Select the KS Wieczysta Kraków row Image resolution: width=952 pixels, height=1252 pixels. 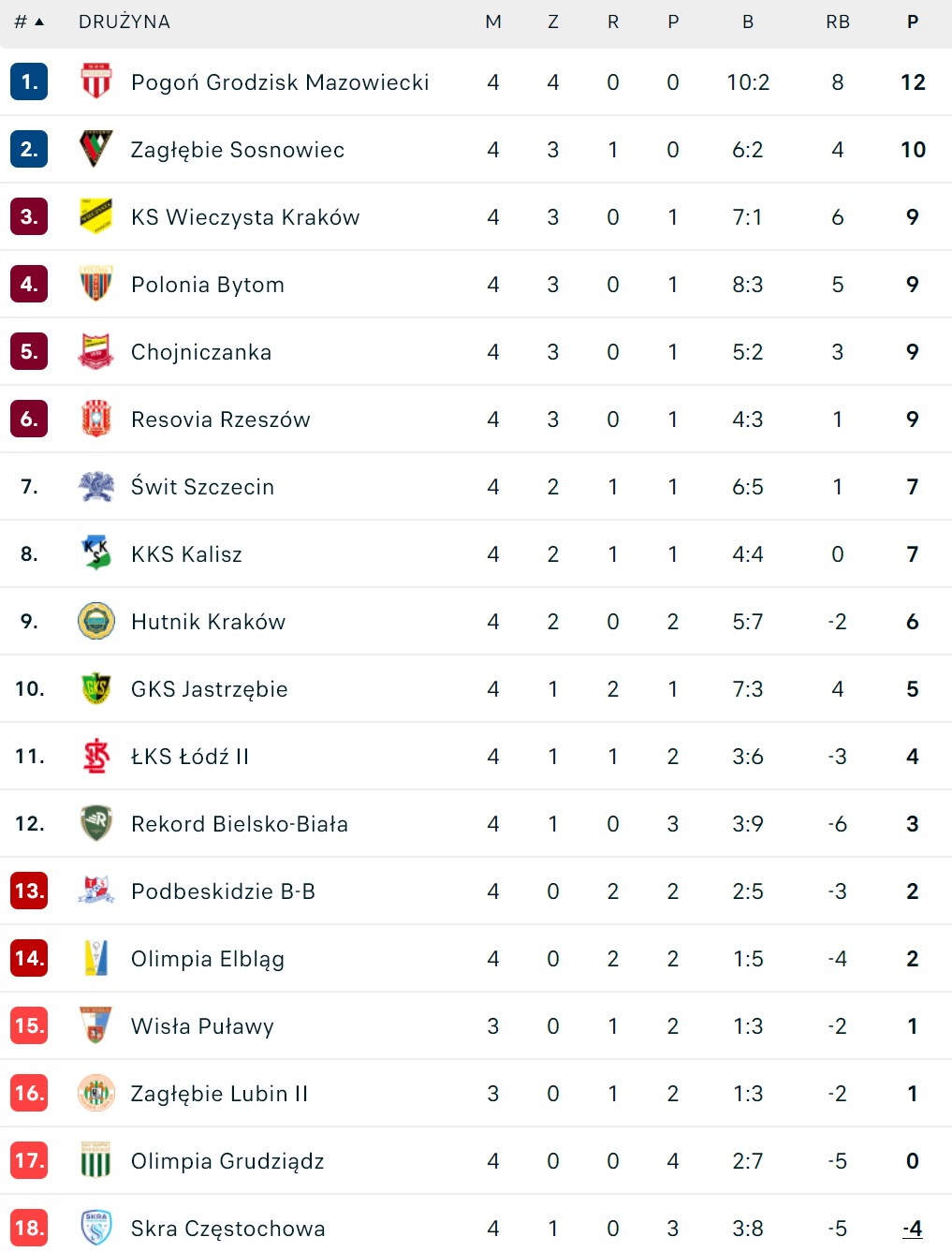click(244, 217)
